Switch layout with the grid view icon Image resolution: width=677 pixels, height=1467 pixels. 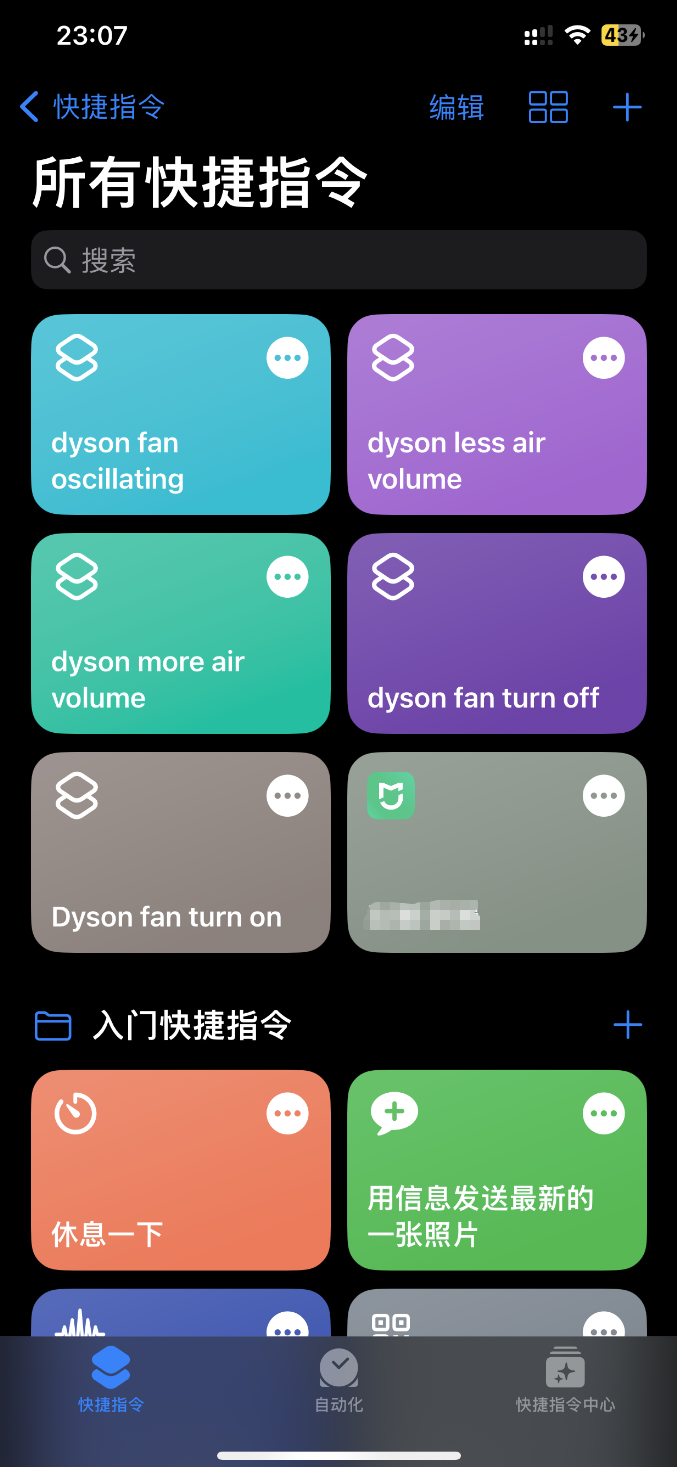tap(548, 107)
